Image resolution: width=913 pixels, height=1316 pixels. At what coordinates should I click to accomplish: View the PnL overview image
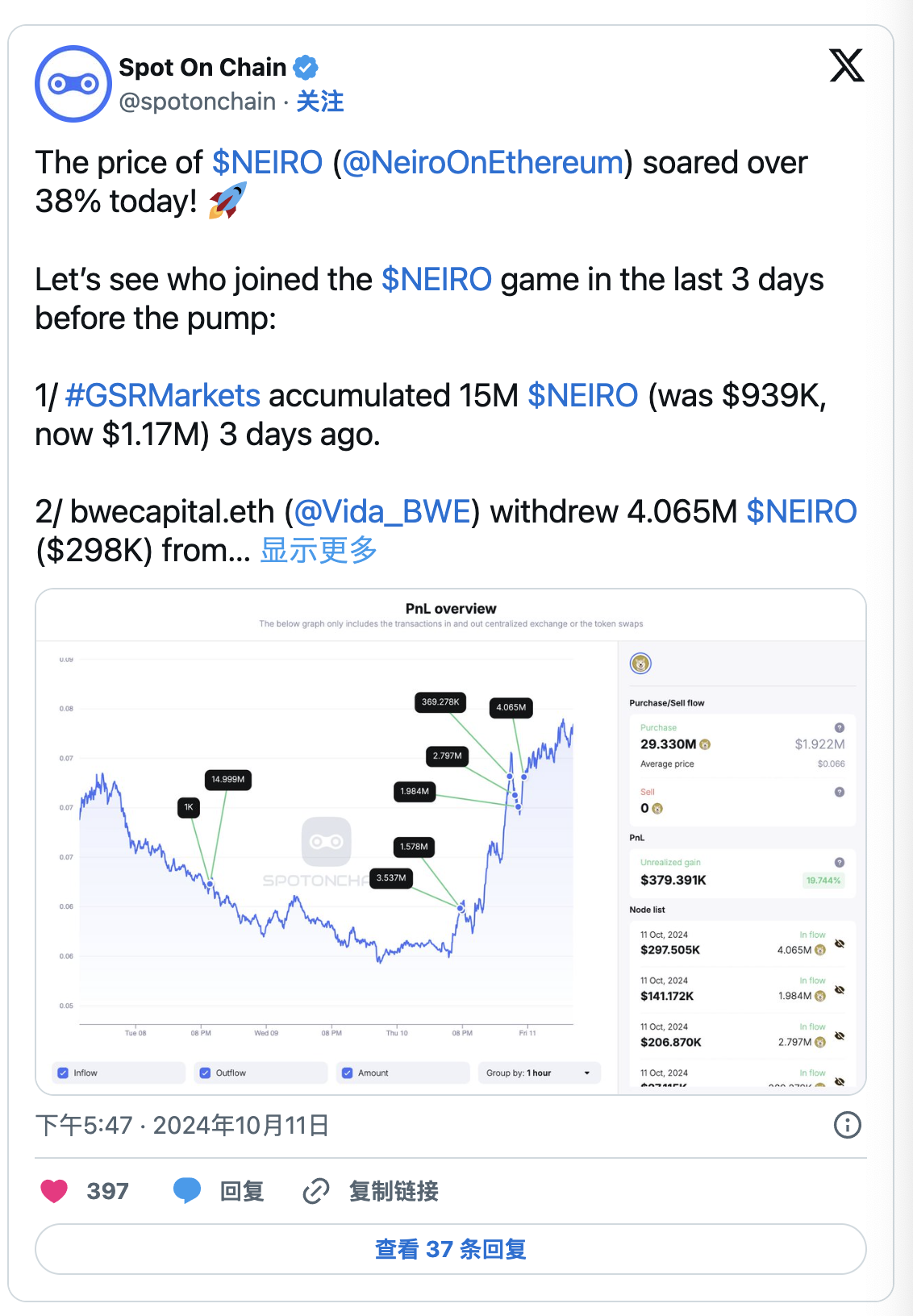450,841
